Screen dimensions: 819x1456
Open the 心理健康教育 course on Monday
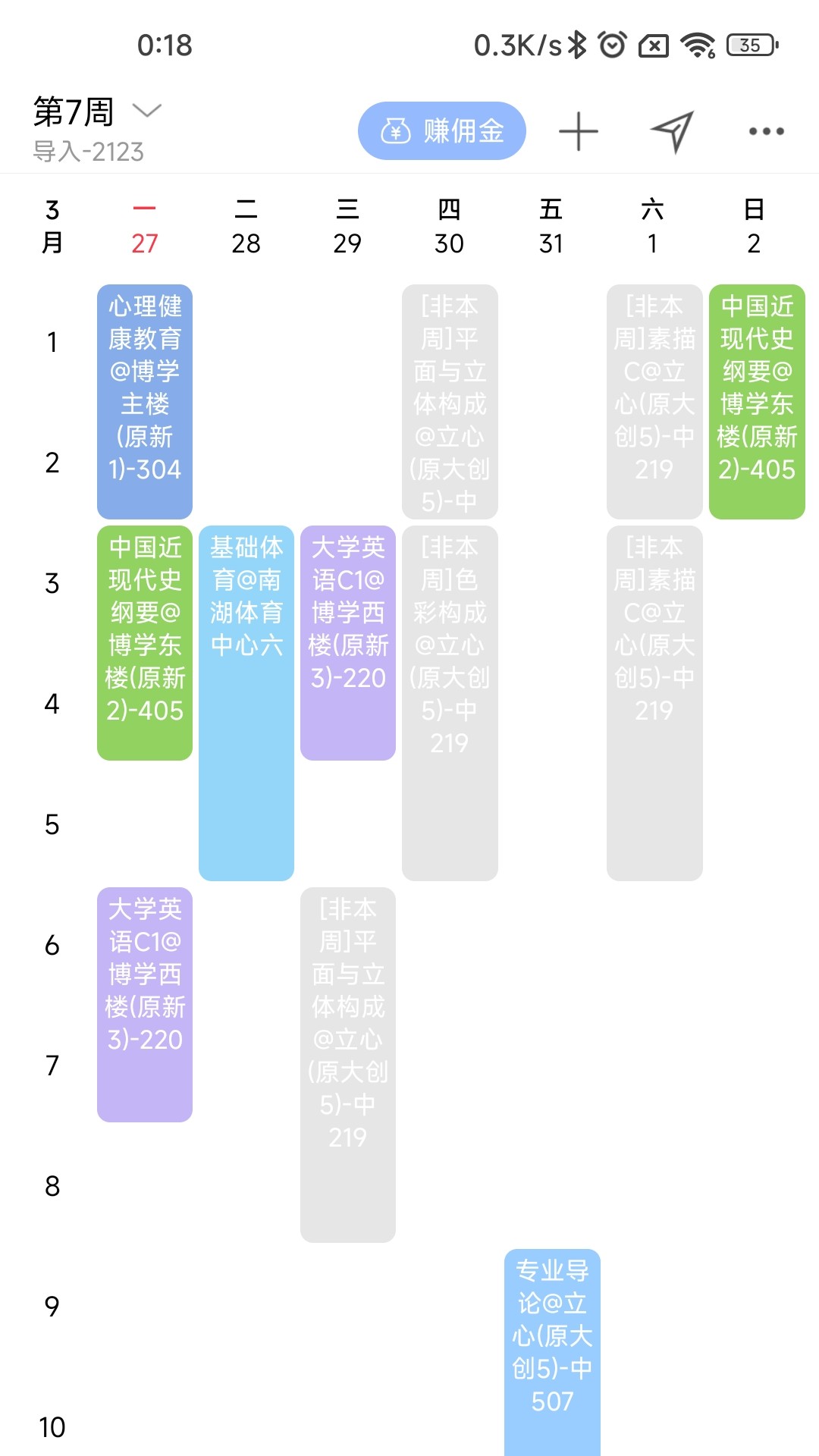(145, 402)
